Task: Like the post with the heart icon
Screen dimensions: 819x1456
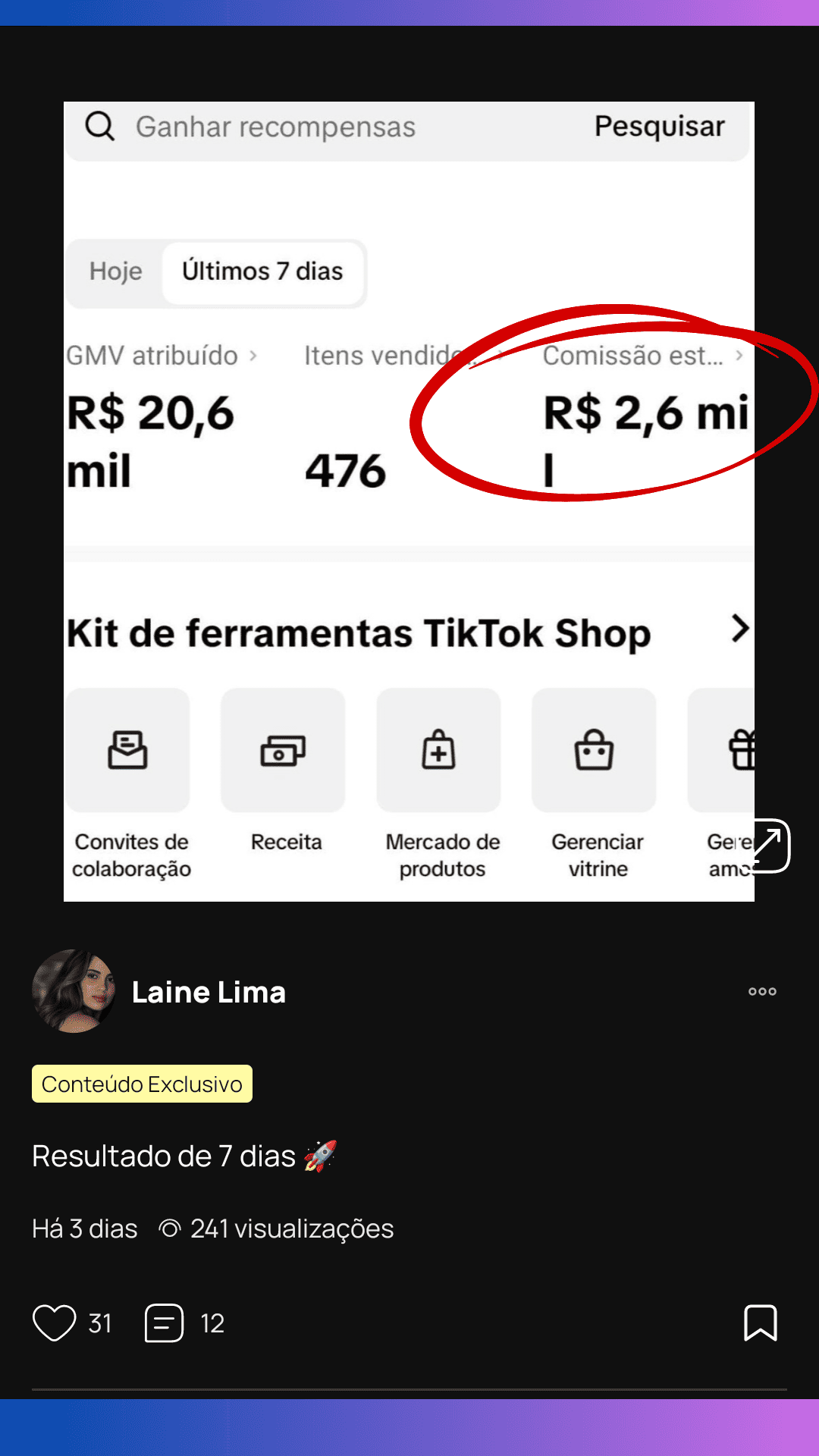Action: (55, 1323)
